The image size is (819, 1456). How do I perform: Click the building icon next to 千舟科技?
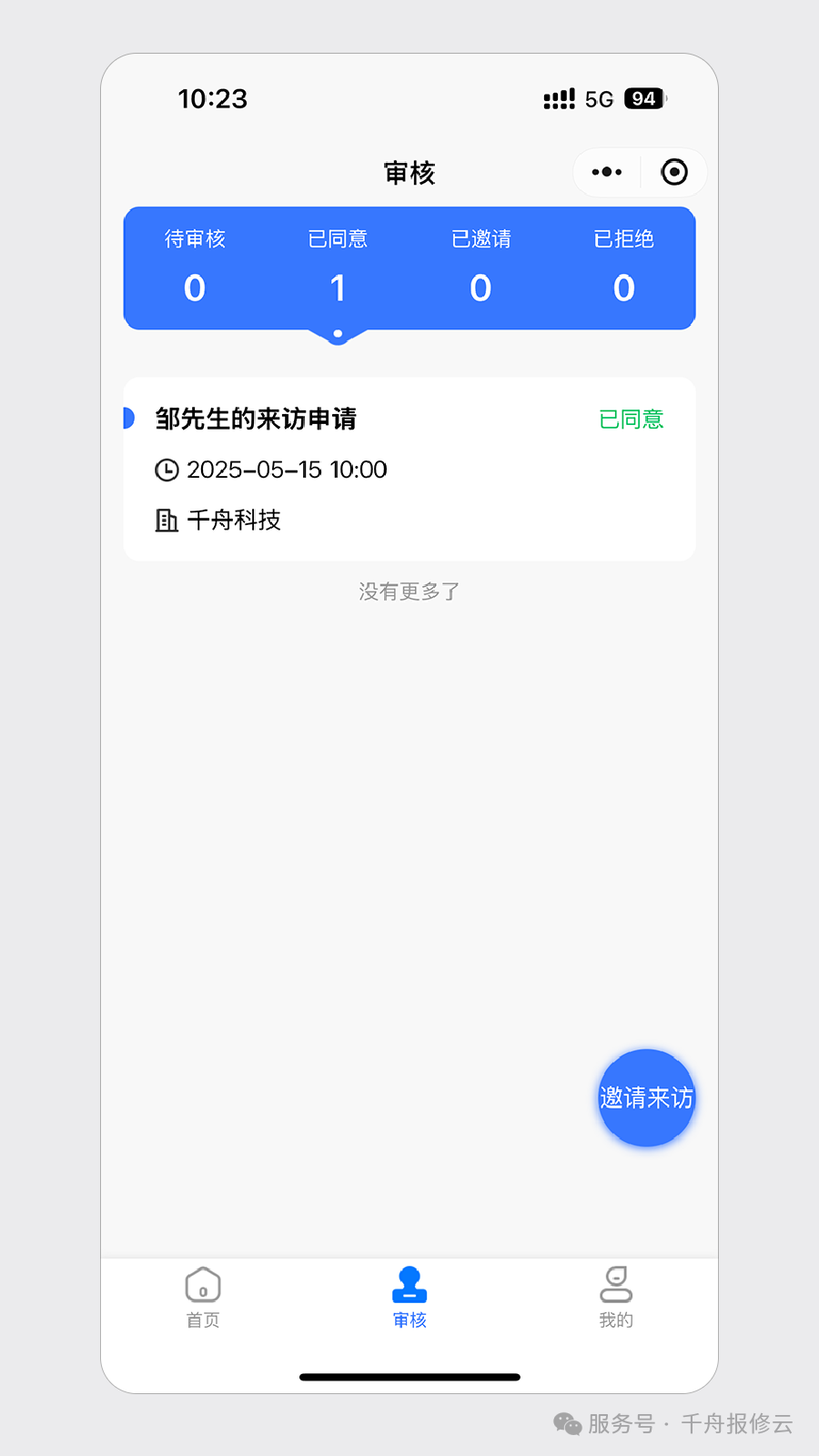coord(167,521)
